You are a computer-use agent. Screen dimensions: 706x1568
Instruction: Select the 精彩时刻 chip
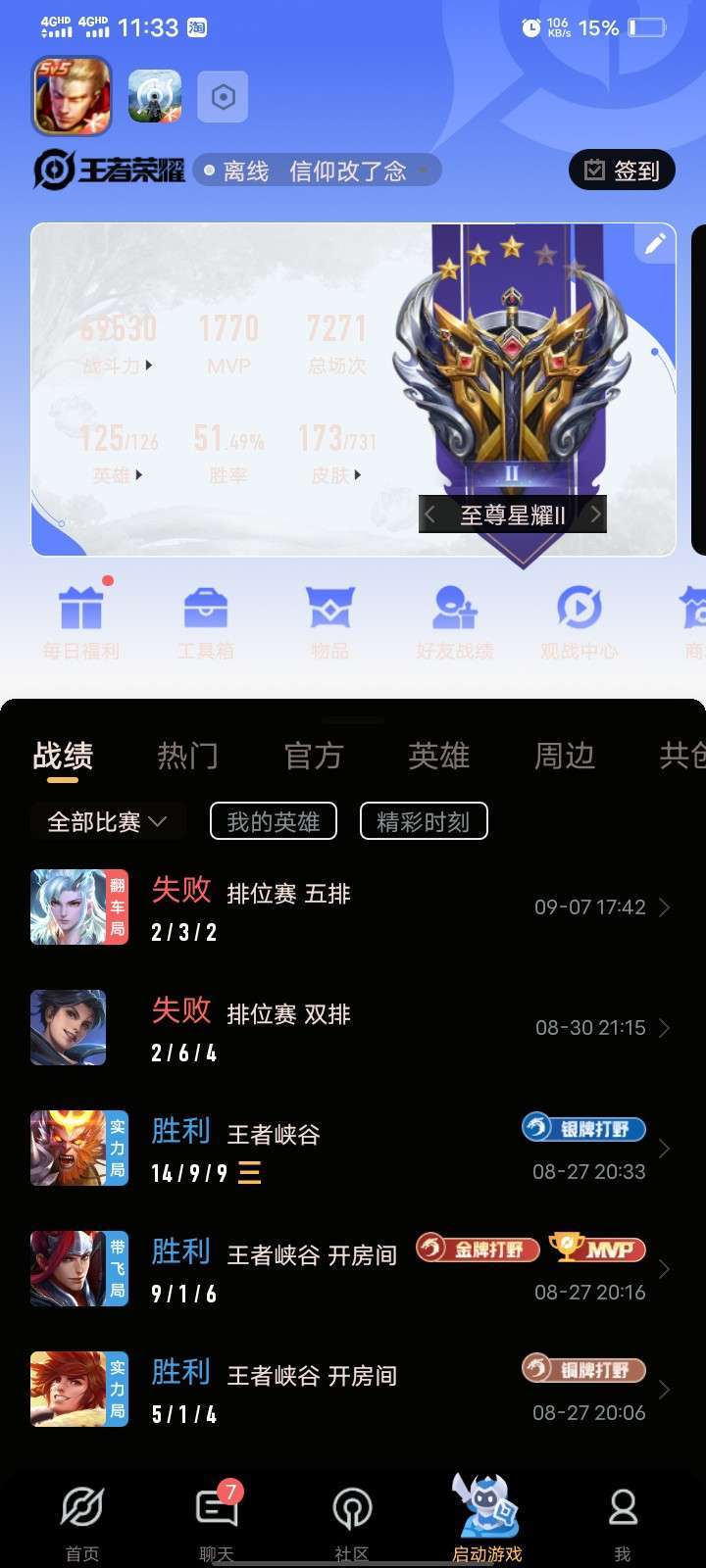click(424, 821)
